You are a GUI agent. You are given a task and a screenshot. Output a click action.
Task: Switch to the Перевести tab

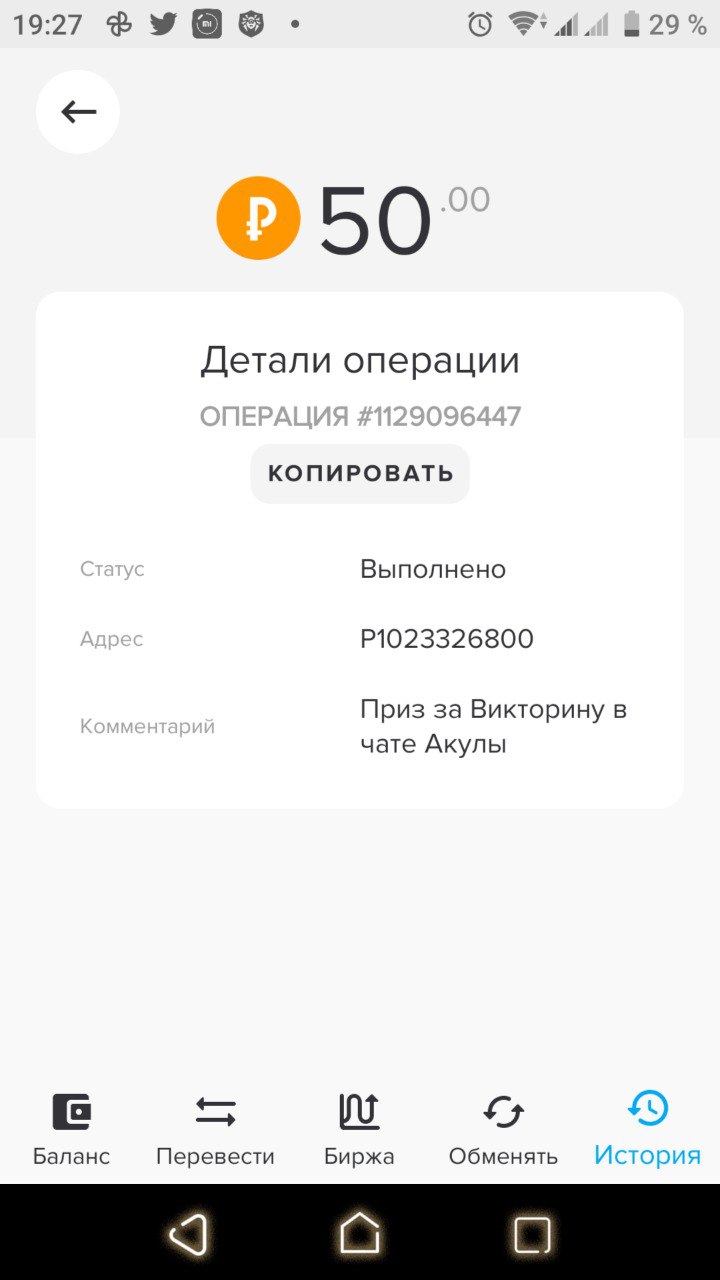215,1130
